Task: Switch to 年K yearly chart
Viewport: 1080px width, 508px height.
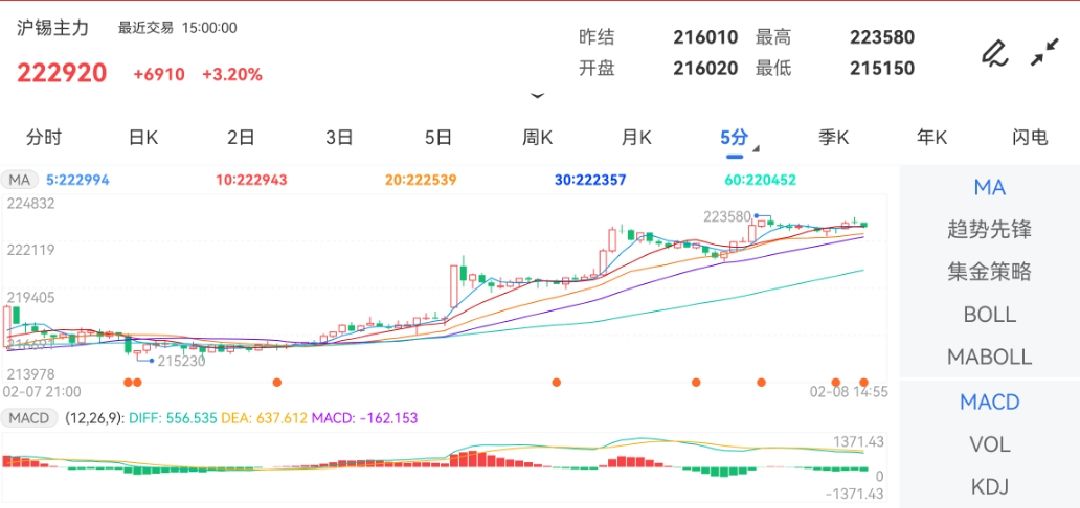Action: point(932,138)
